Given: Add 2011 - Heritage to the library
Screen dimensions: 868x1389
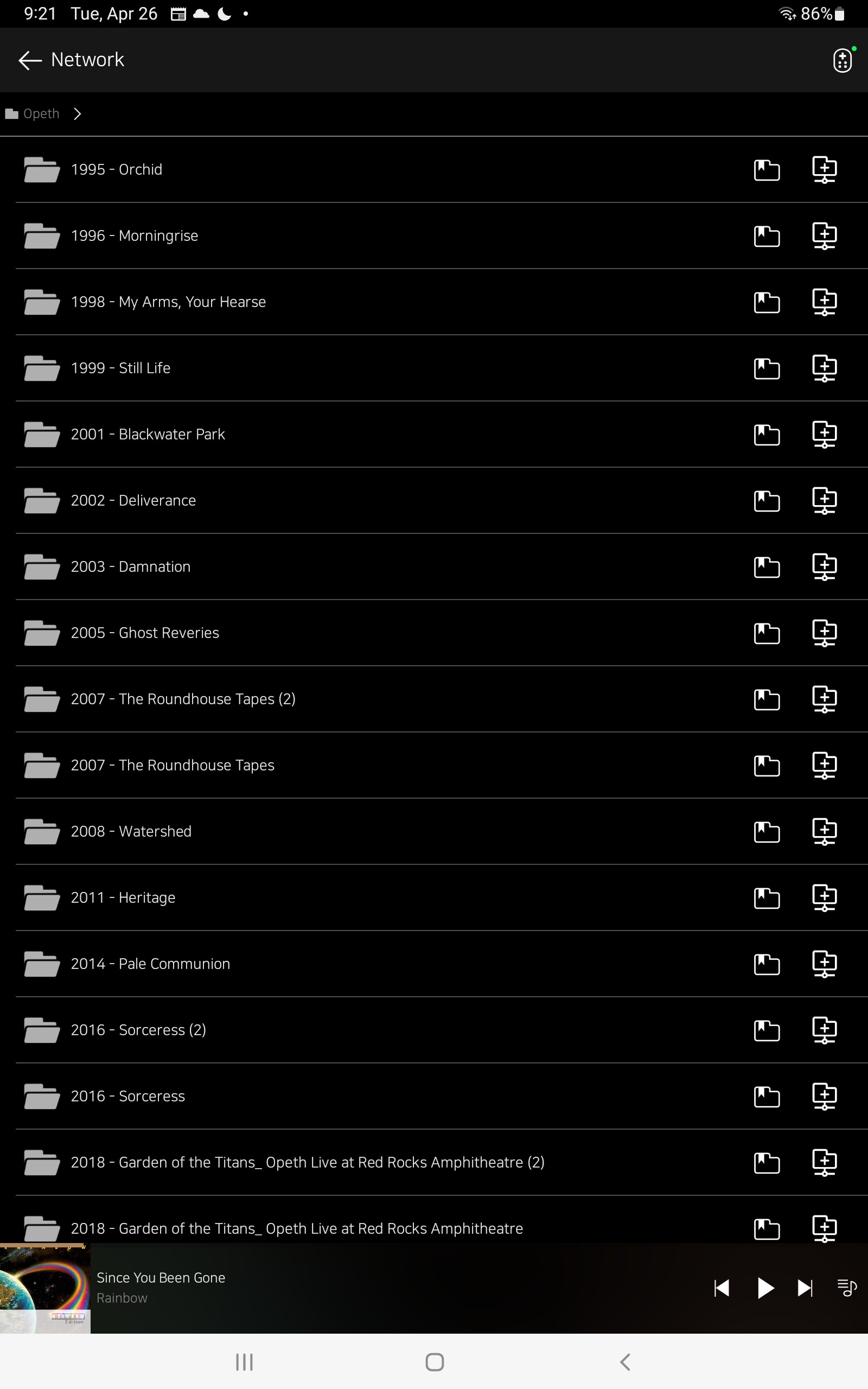Looking at the screenshot, I should [x=825, y=897].
